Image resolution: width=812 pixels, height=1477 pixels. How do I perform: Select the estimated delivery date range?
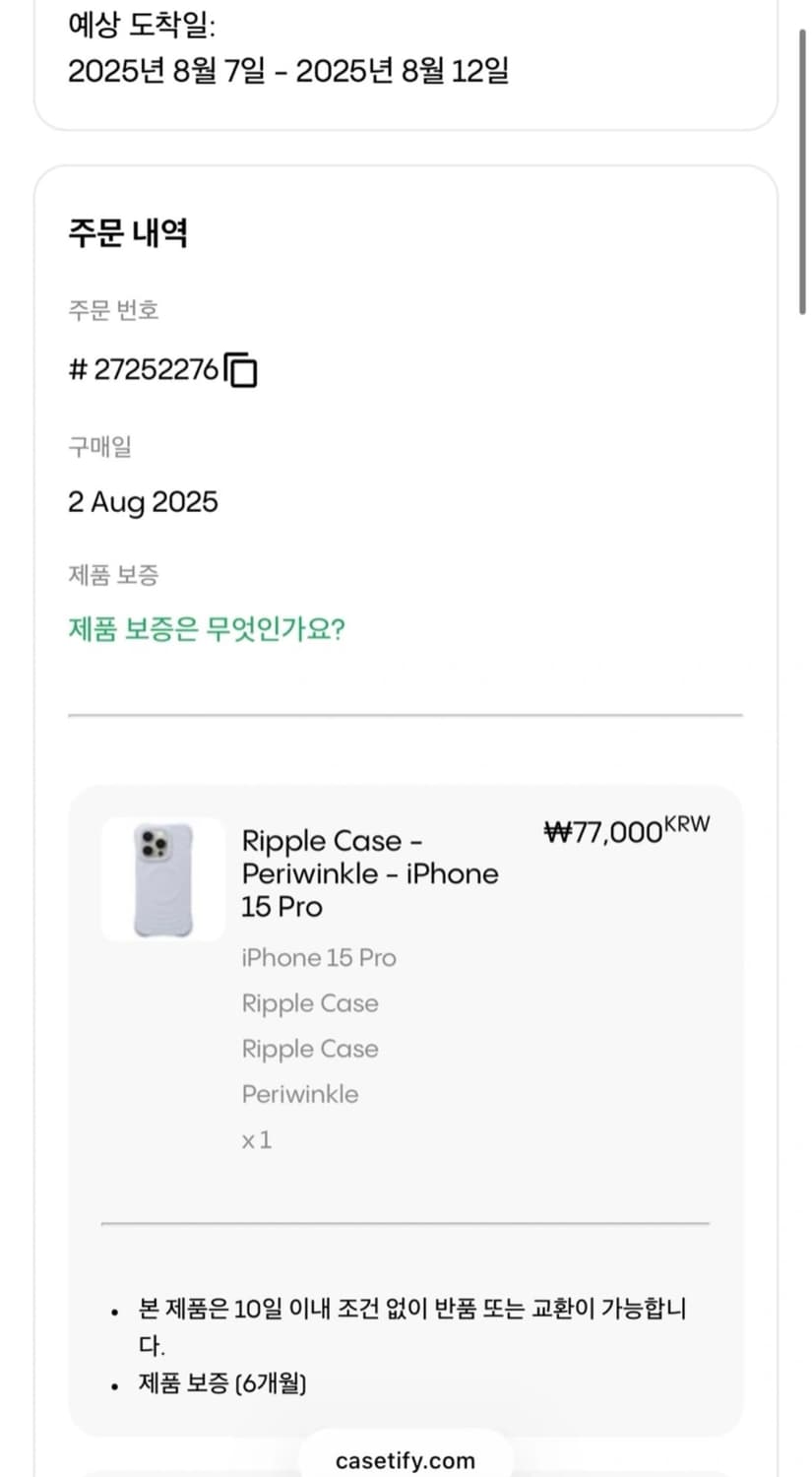(289, 71)
